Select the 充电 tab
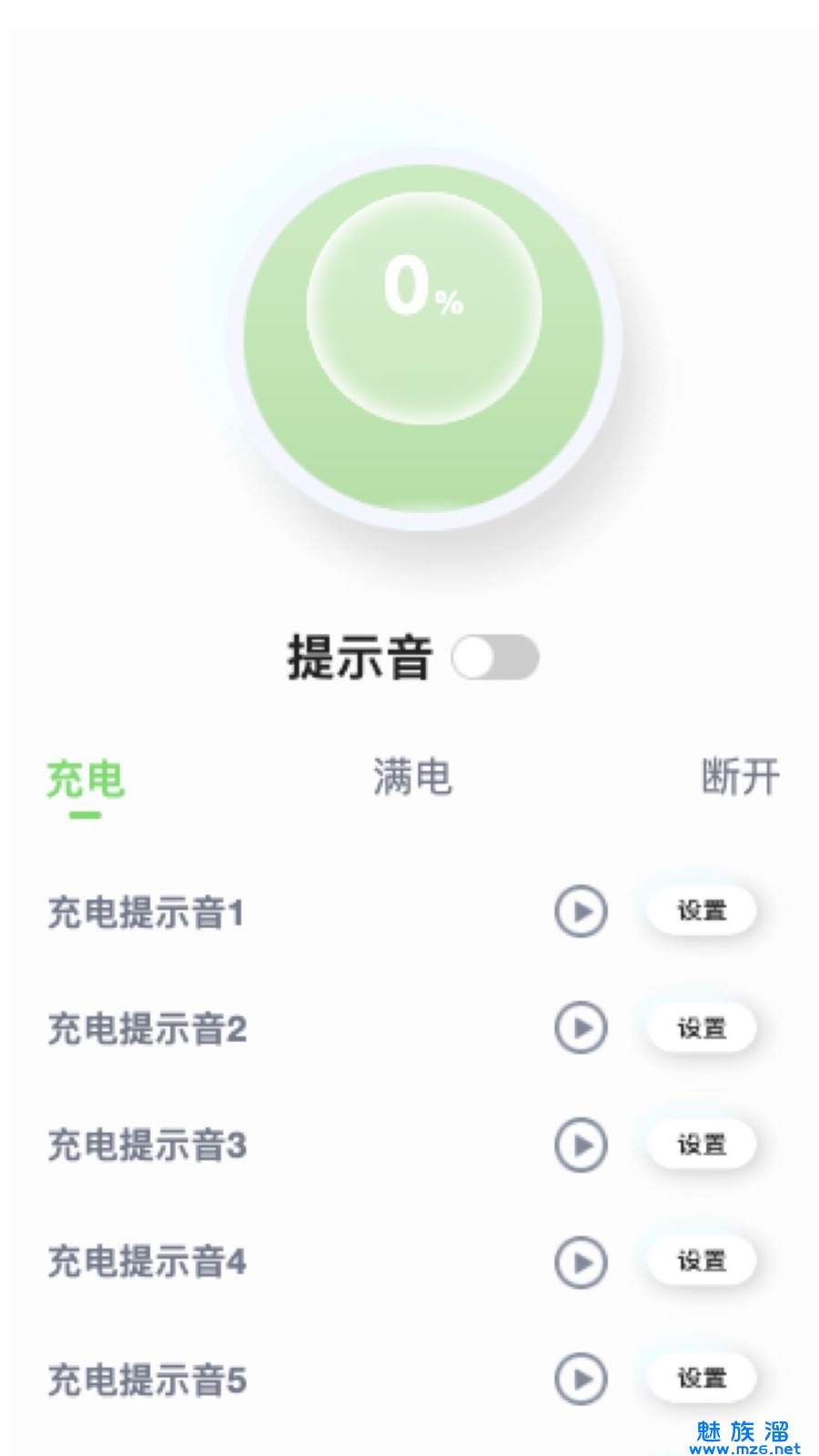819x1456 pixels. pyautogui.click(x=86, y=780)
